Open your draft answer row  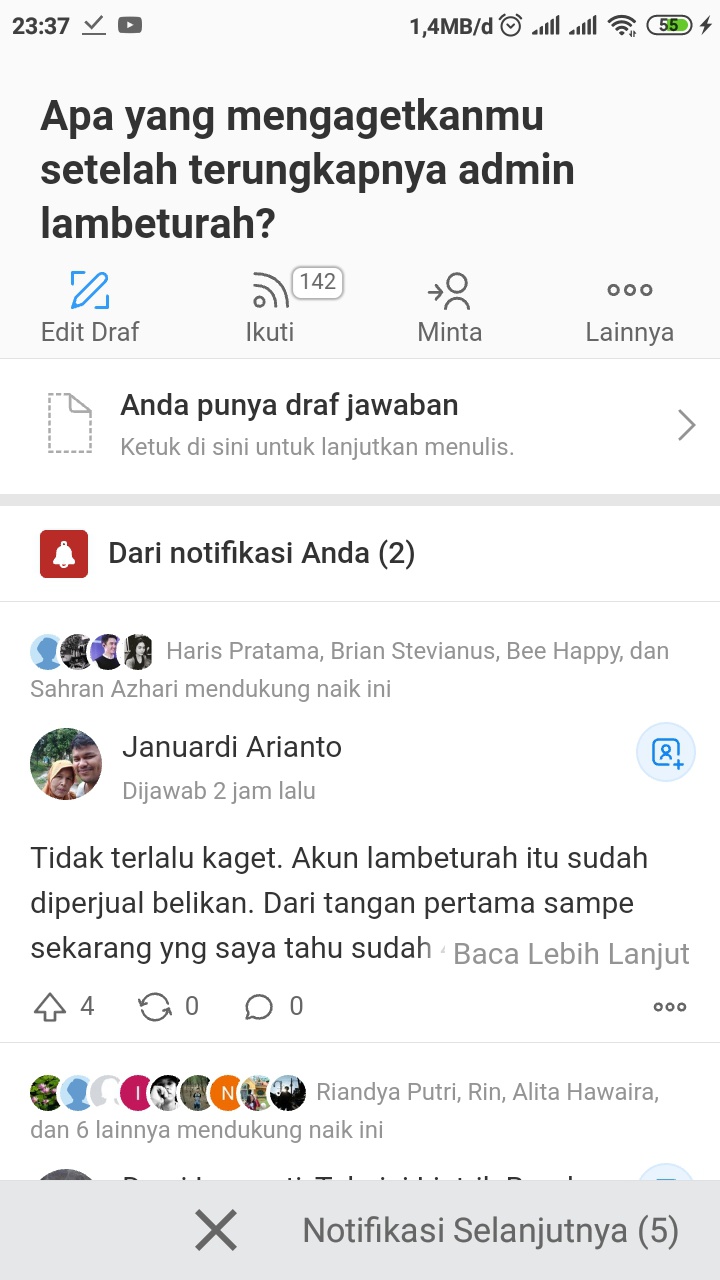[360, 425]
